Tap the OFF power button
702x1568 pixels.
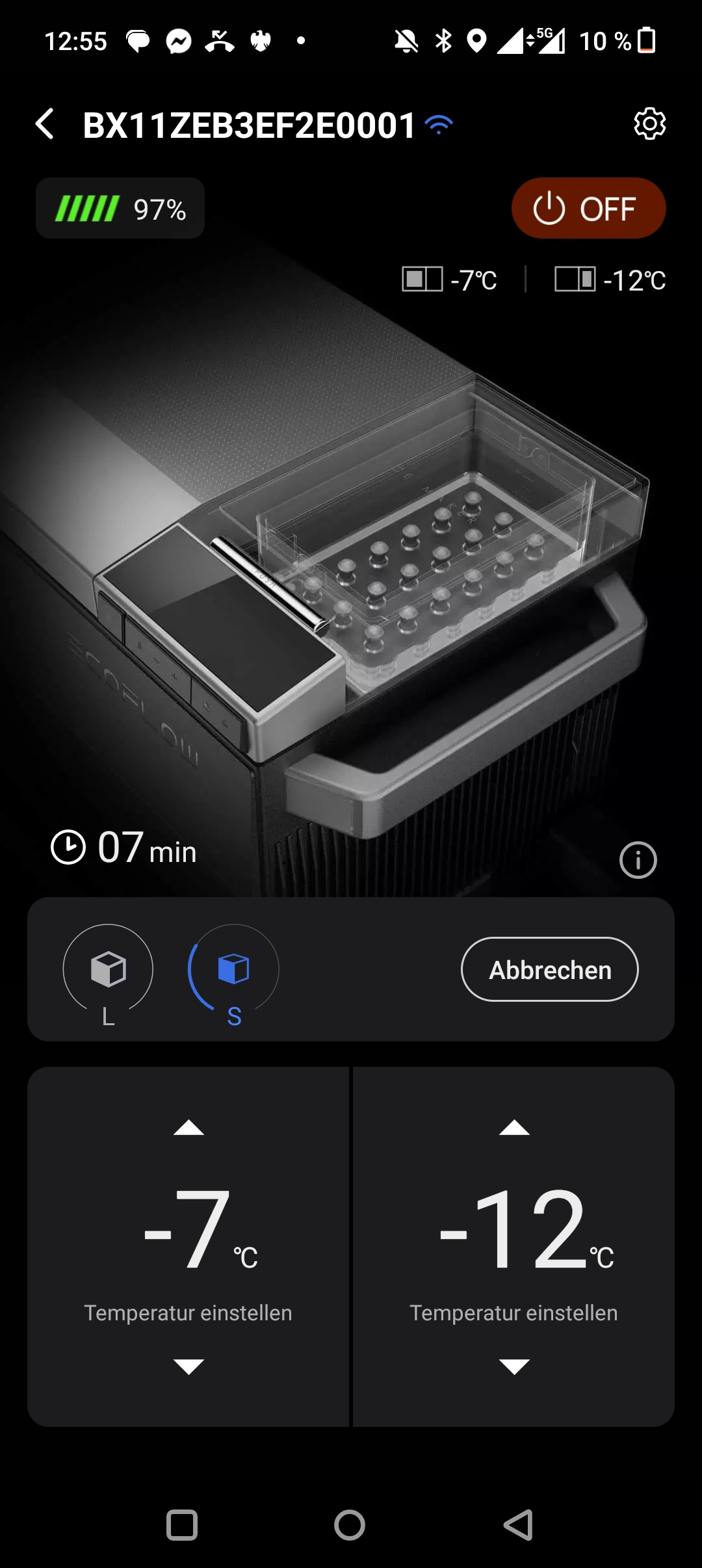(x=588, y=208)
